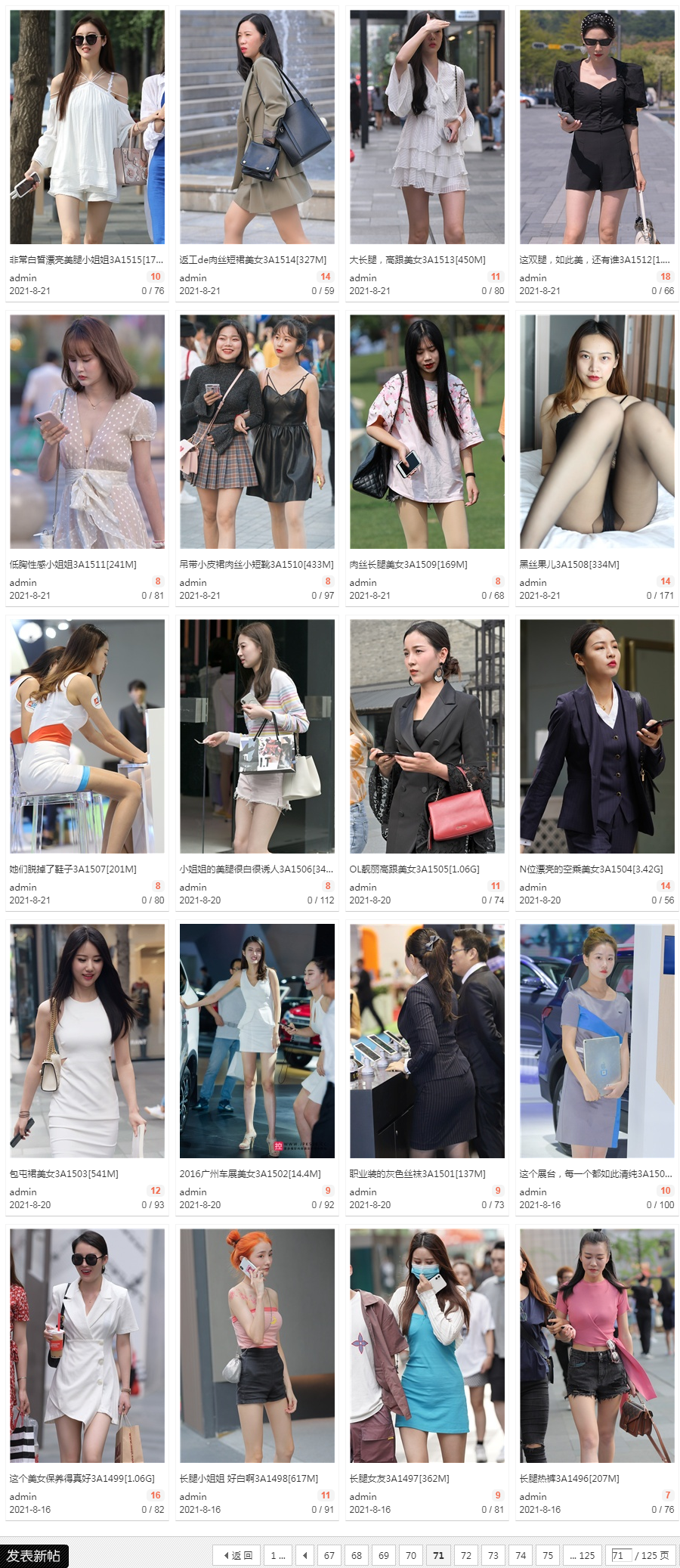
Task: Tap the 发表新帖 new post button
Action: tap(34, 1555)
